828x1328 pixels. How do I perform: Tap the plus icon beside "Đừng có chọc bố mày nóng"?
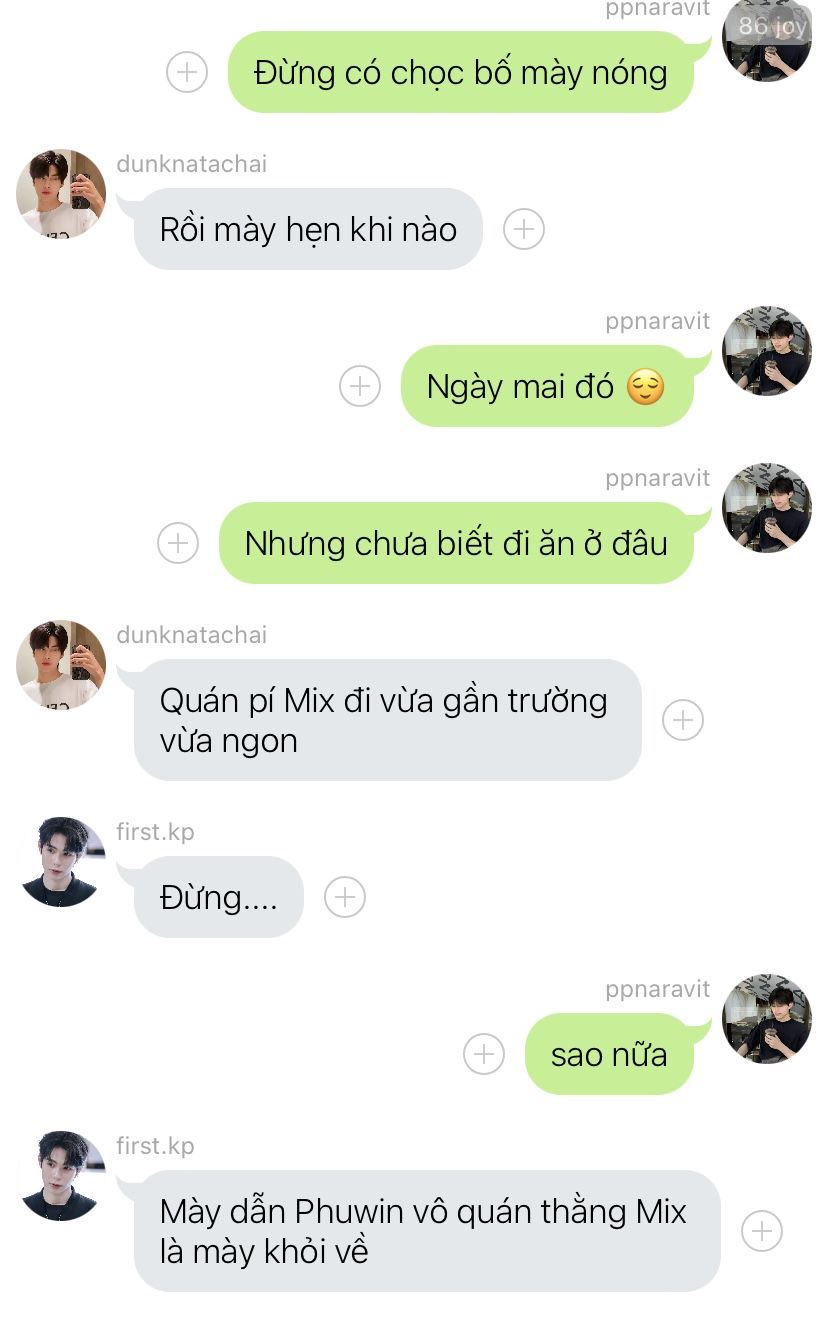[186, 72]
